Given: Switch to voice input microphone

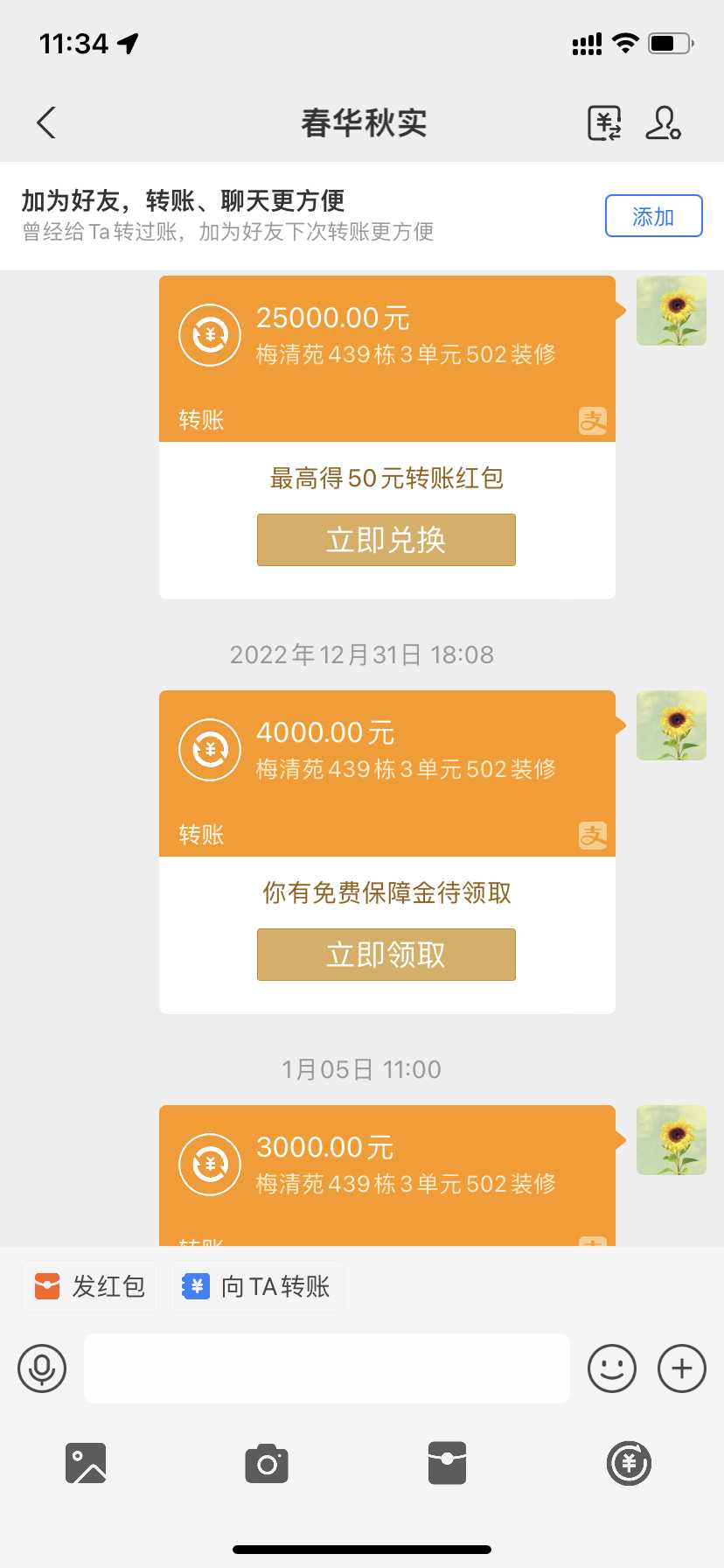Looking at the screenshot, I should [x=42, y=1368].
